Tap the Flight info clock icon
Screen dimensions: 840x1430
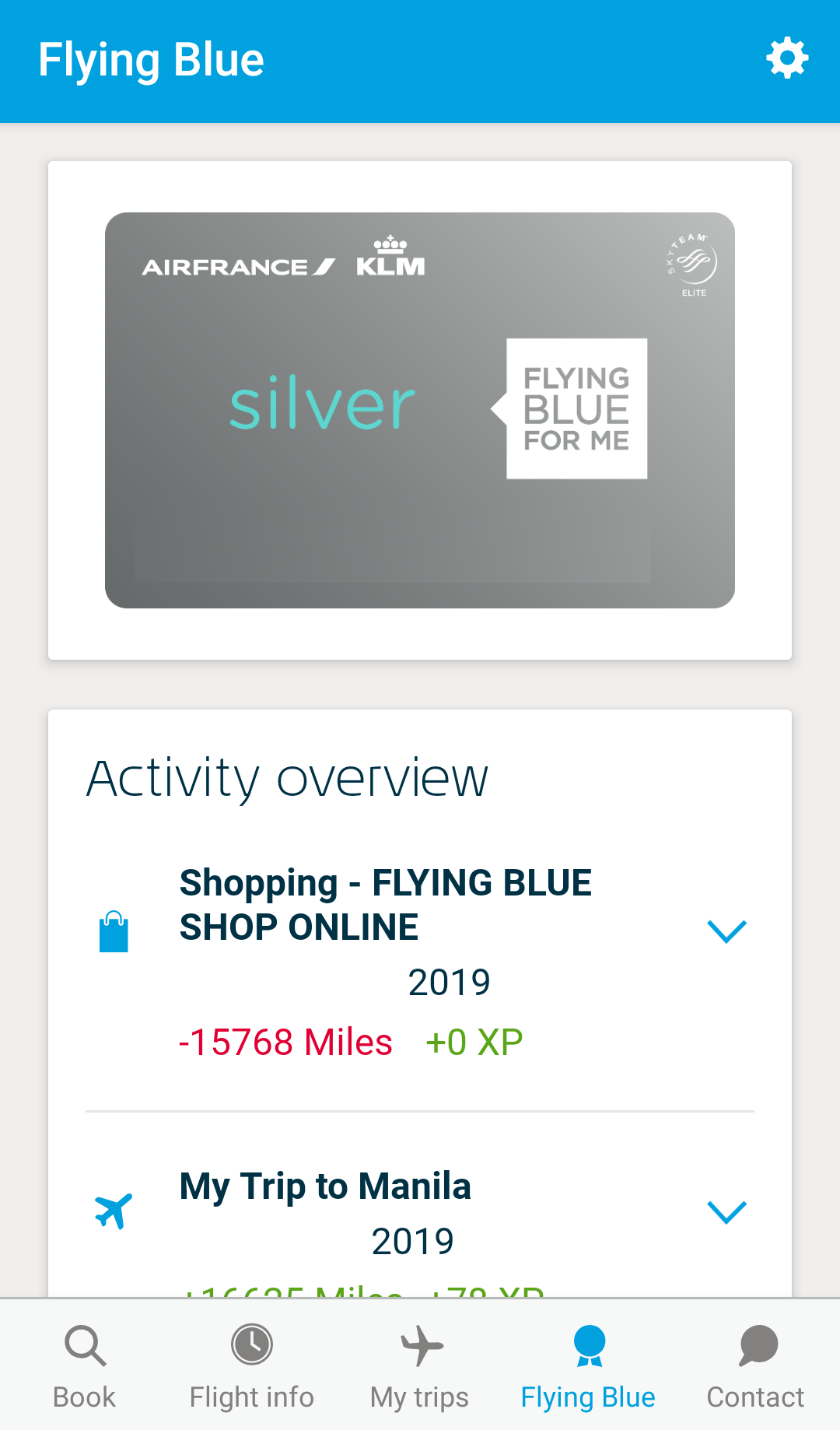click(250, 1345)
